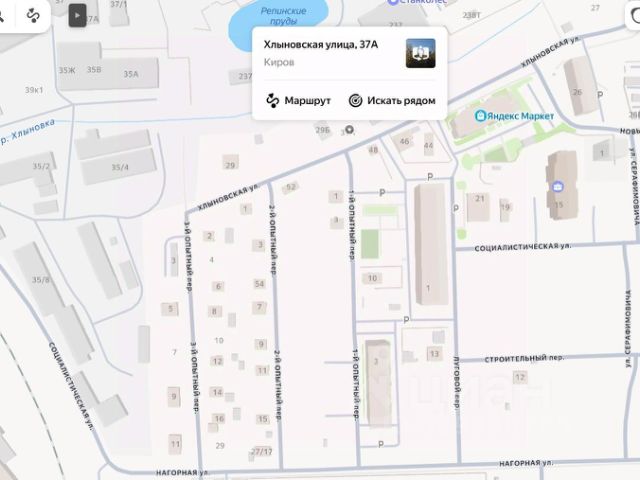Expand the side panel with the arrow button

pyautogui.click(x=79, y=15)
